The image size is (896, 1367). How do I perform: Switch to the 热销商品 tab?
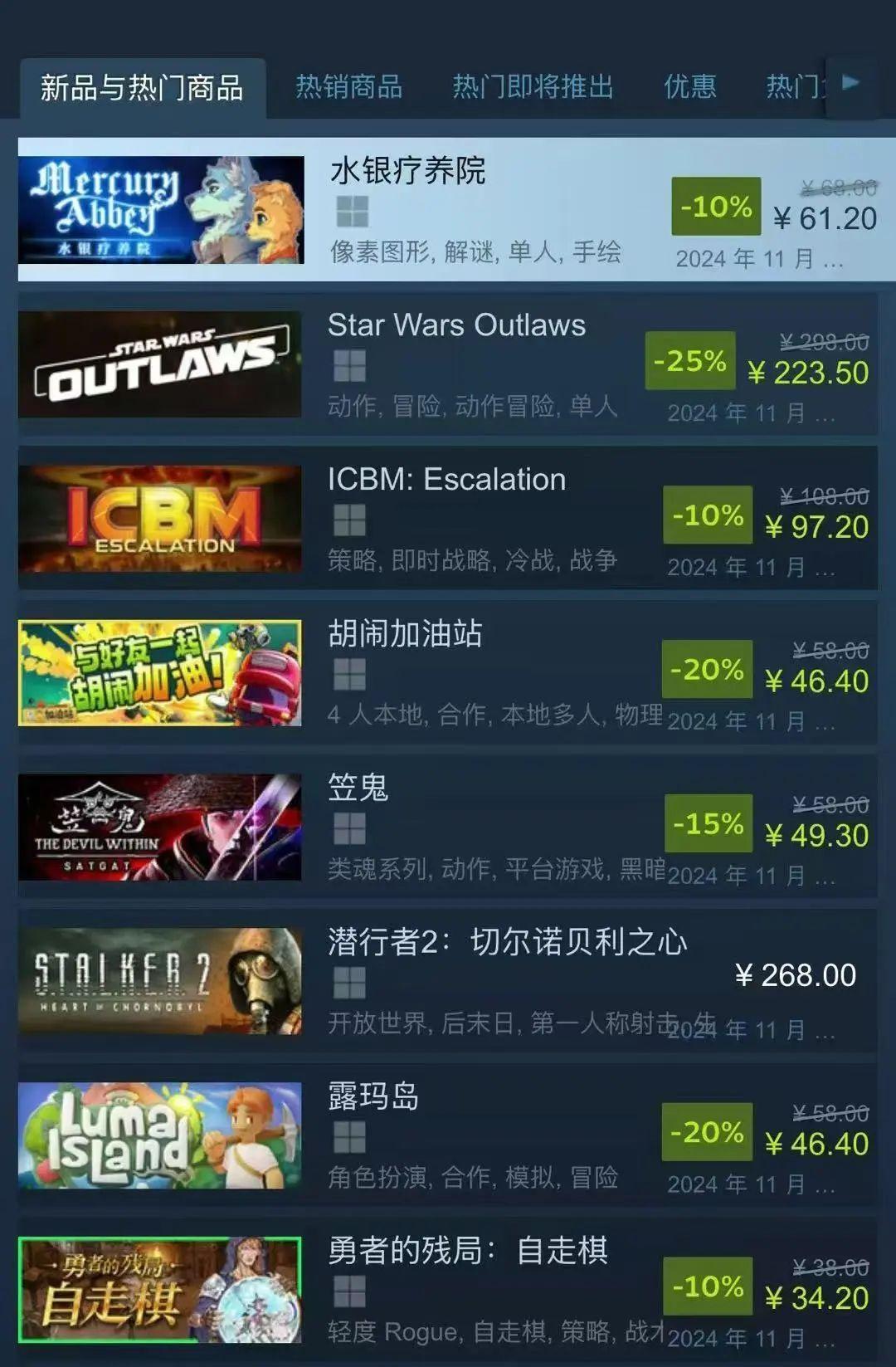348,86
